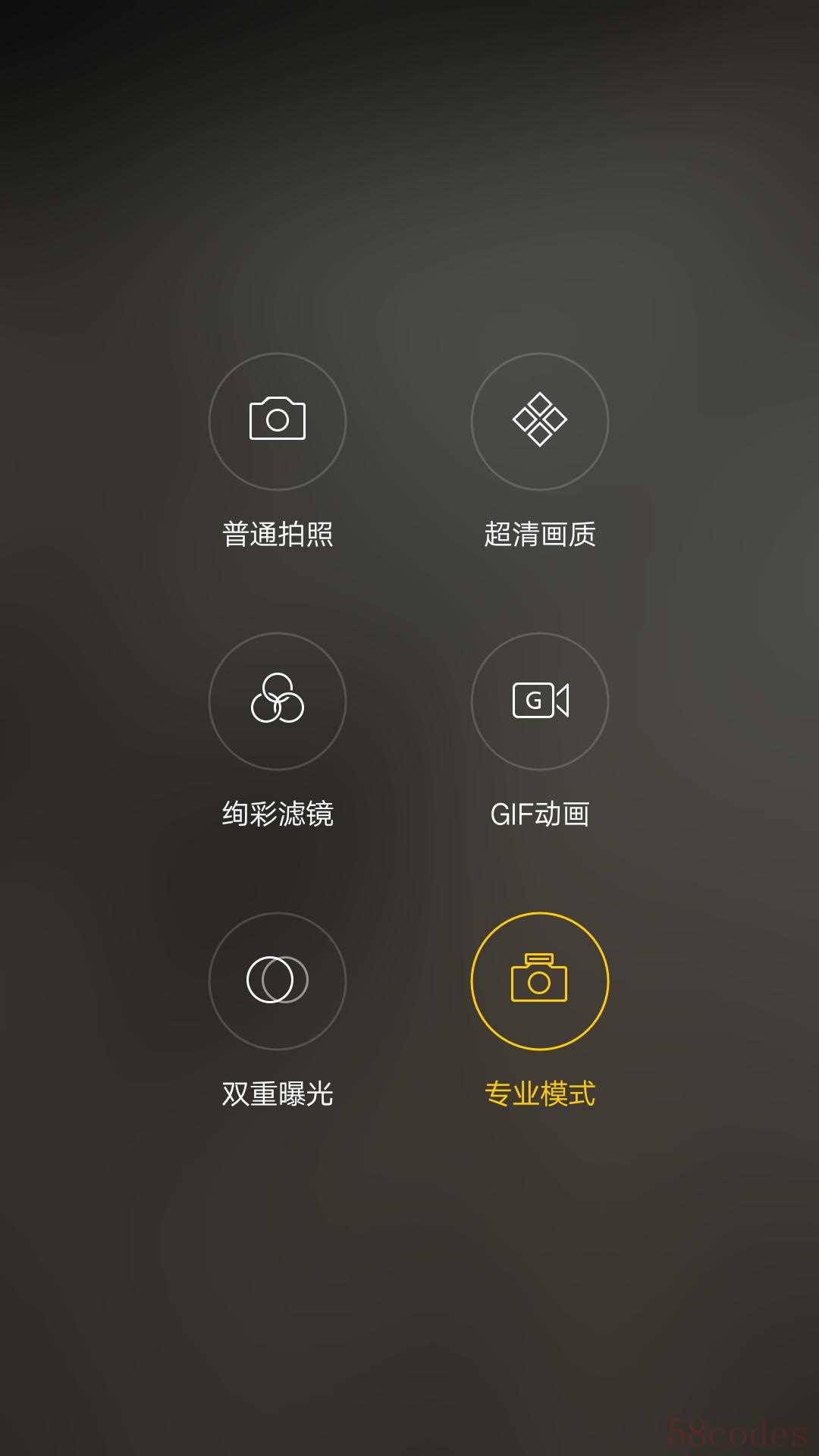Open 绚彩滤镜 color filters mode
Image resolution: width=819 pixels, height=1456 pixels.
click(x=278, y=701)
